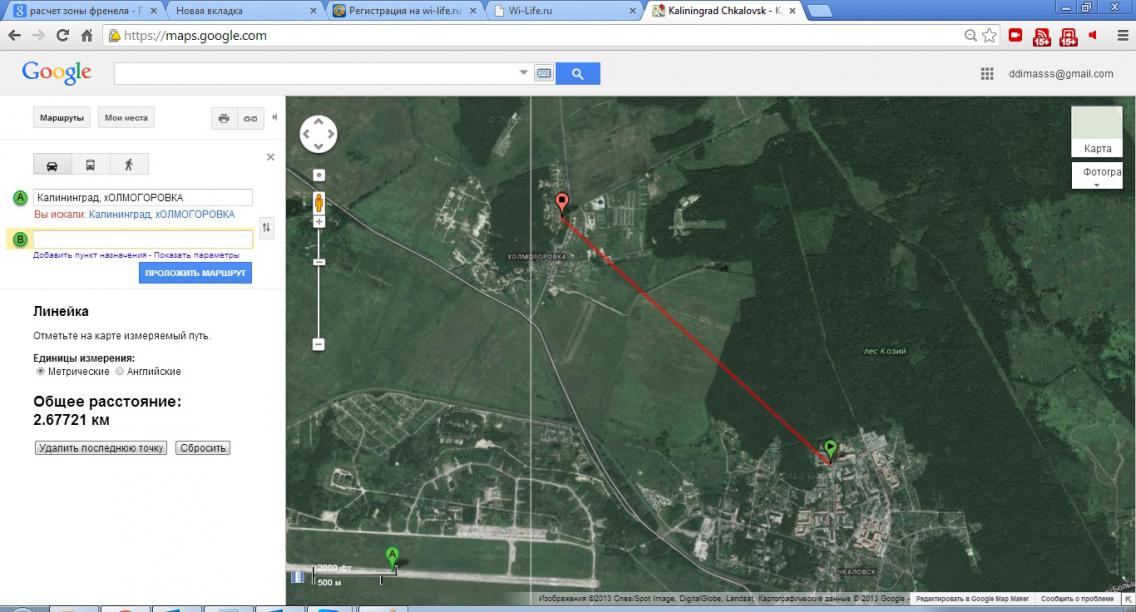The width and height of the screenshot is (1136, 612).
Task: Select walking mode
Action: (128, 165)
